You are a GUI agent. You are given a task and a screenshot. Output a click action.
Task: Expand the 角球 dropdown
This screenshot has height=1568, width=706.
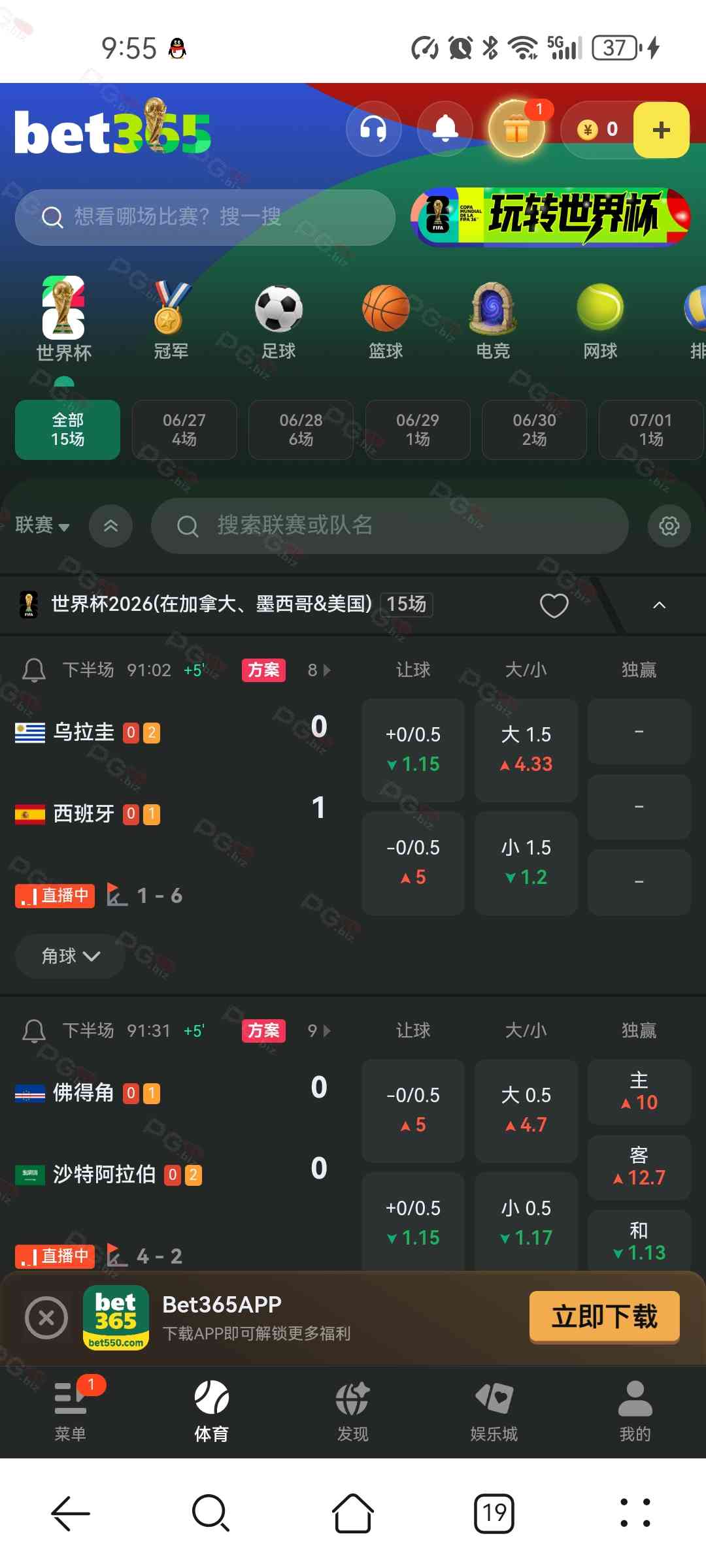pyautogui.click(x=70, y=956)
